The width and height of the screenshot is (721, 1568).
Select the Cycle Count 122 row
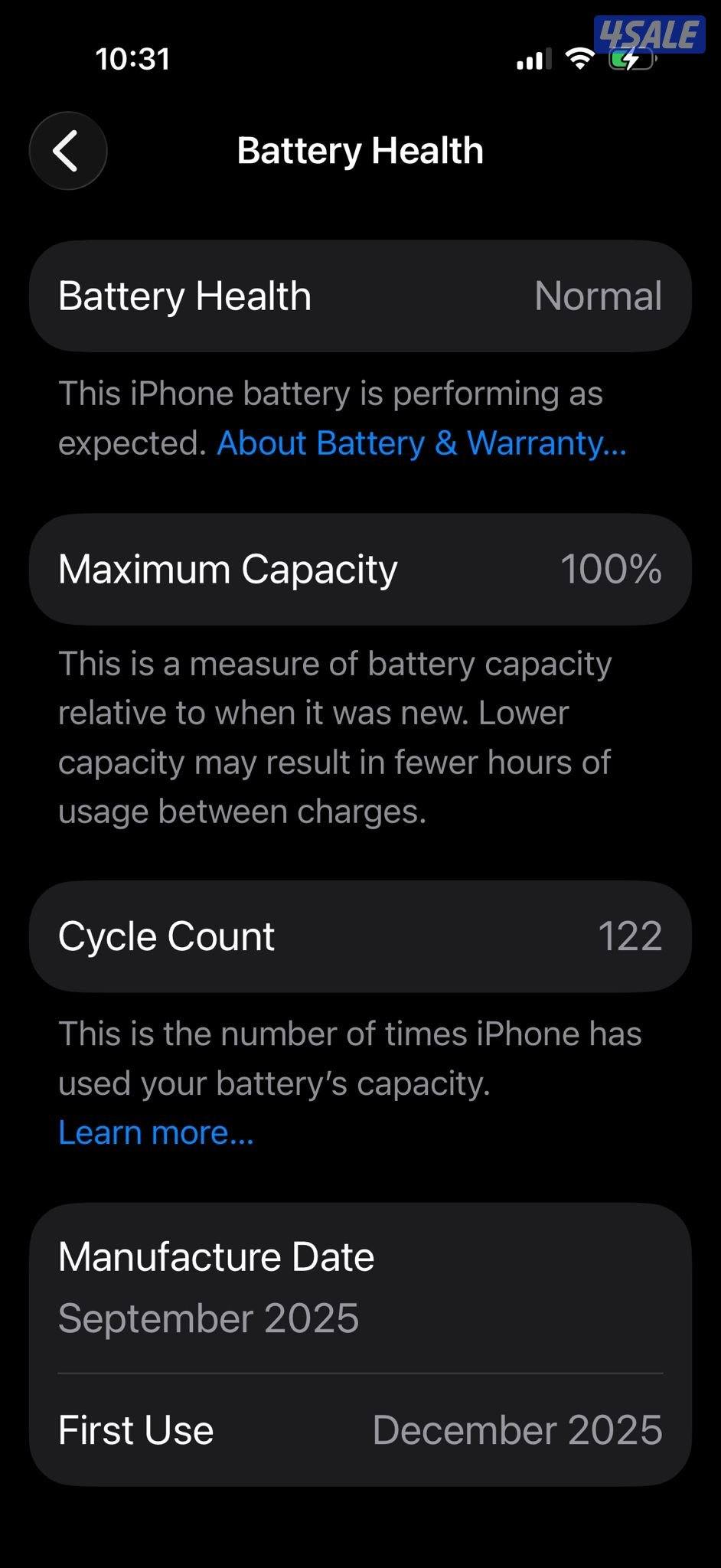click(x=360, y=935)
